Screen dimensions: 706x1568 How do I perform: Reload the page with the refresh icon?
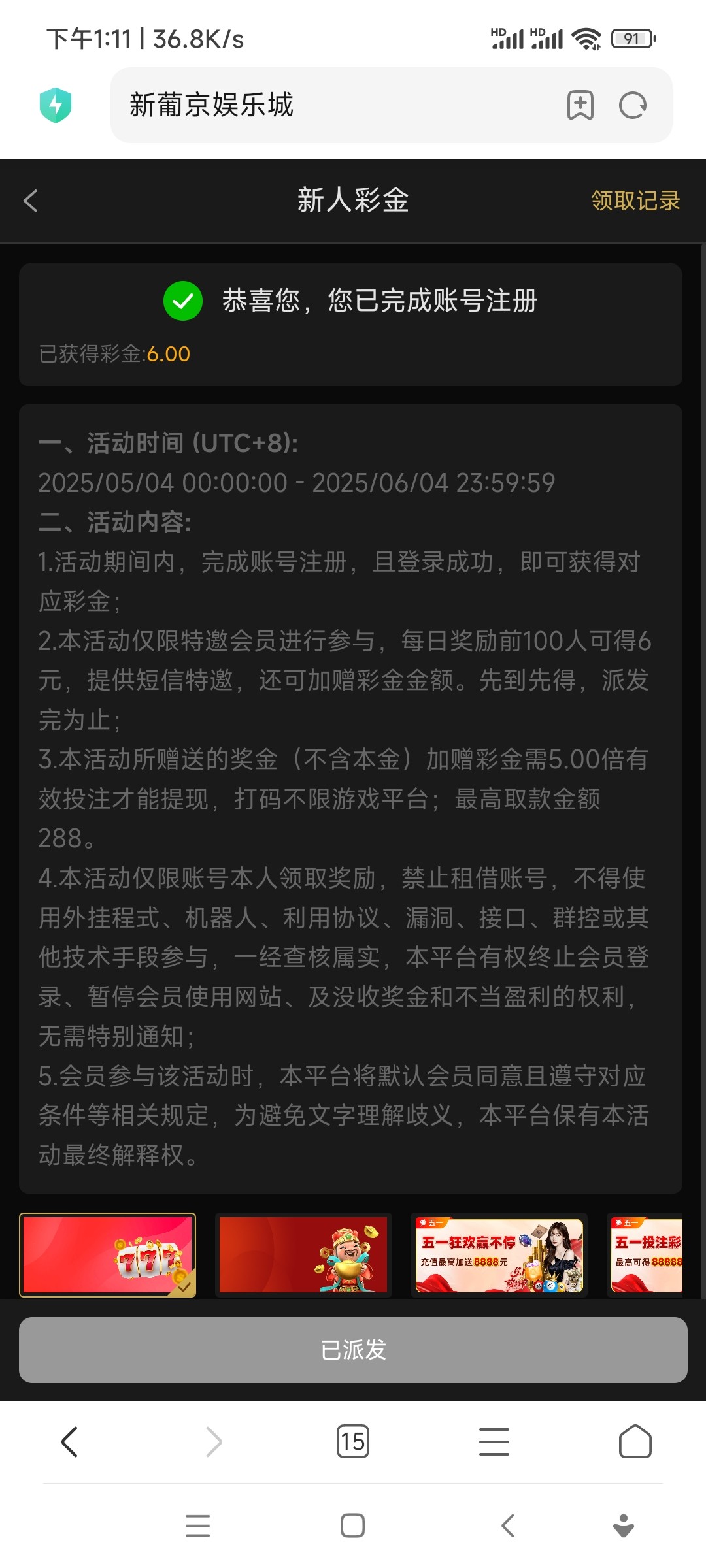(632, 105)
